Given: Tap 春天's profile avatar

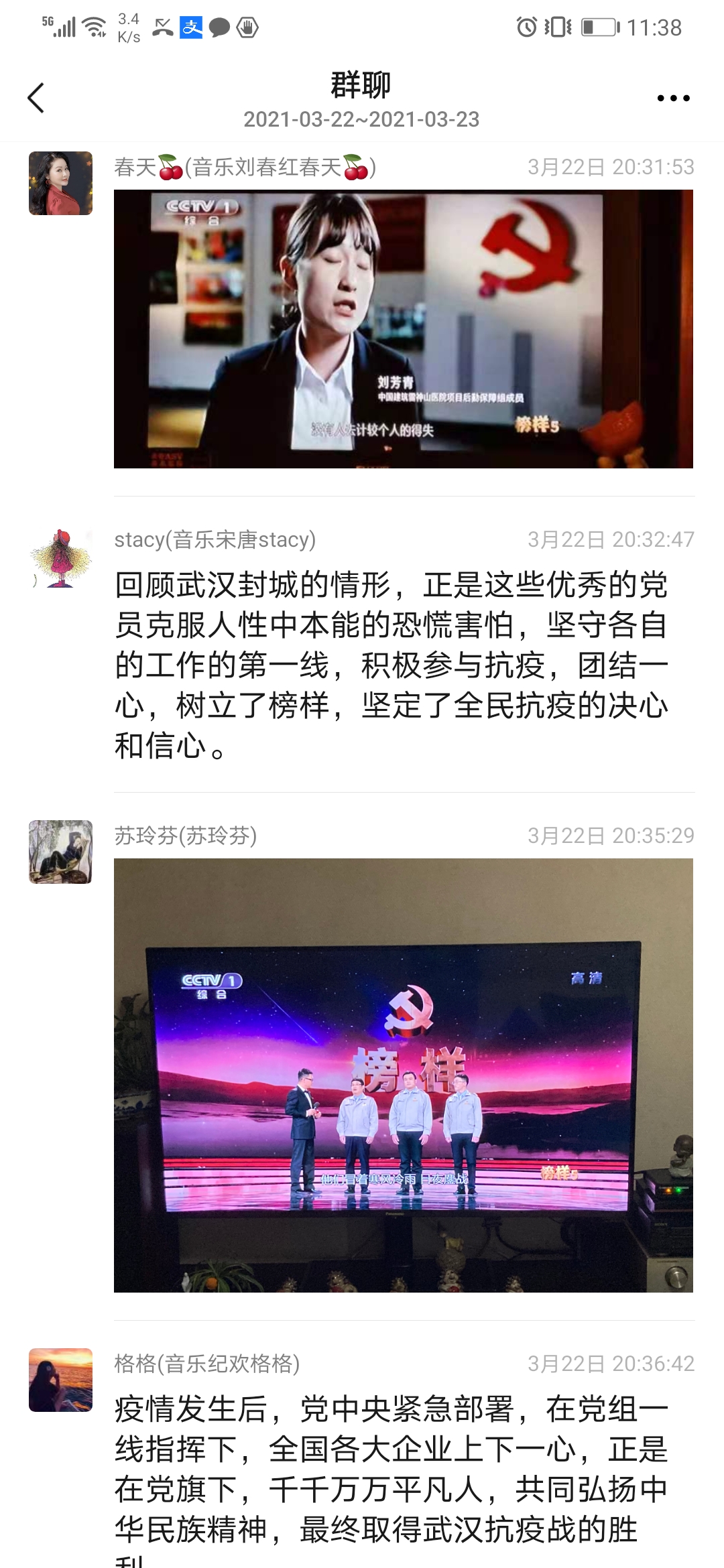Looking at the screenshot, I should [x=60, y=183].
